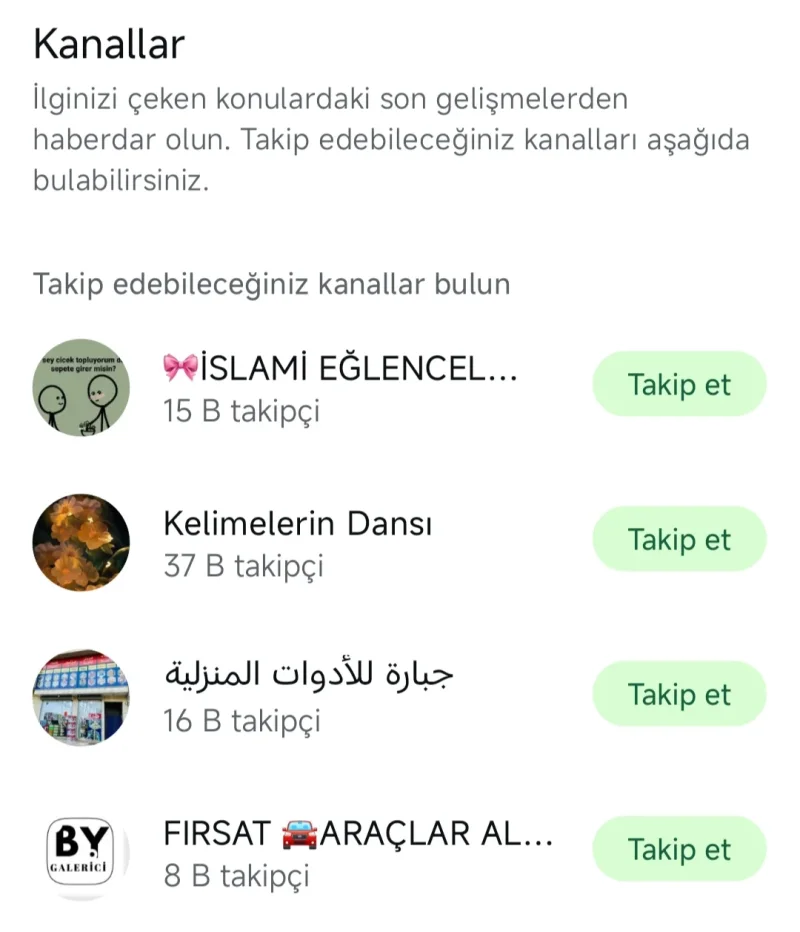
Task: Open the Kelimelerin Dansı channel
Action: [x=298, y=541]
